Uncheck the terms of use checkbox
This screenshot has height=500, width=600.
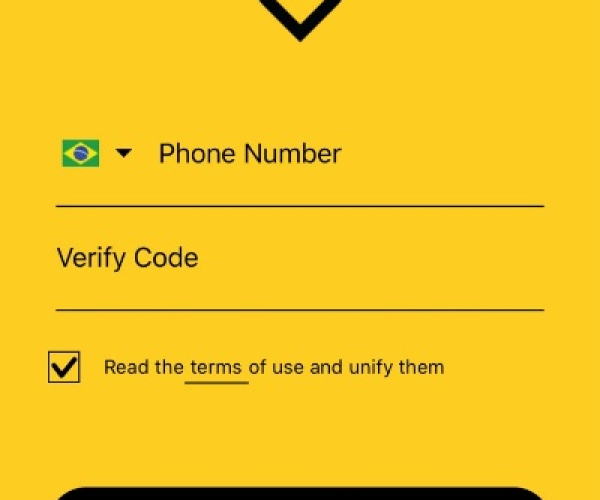64,367
